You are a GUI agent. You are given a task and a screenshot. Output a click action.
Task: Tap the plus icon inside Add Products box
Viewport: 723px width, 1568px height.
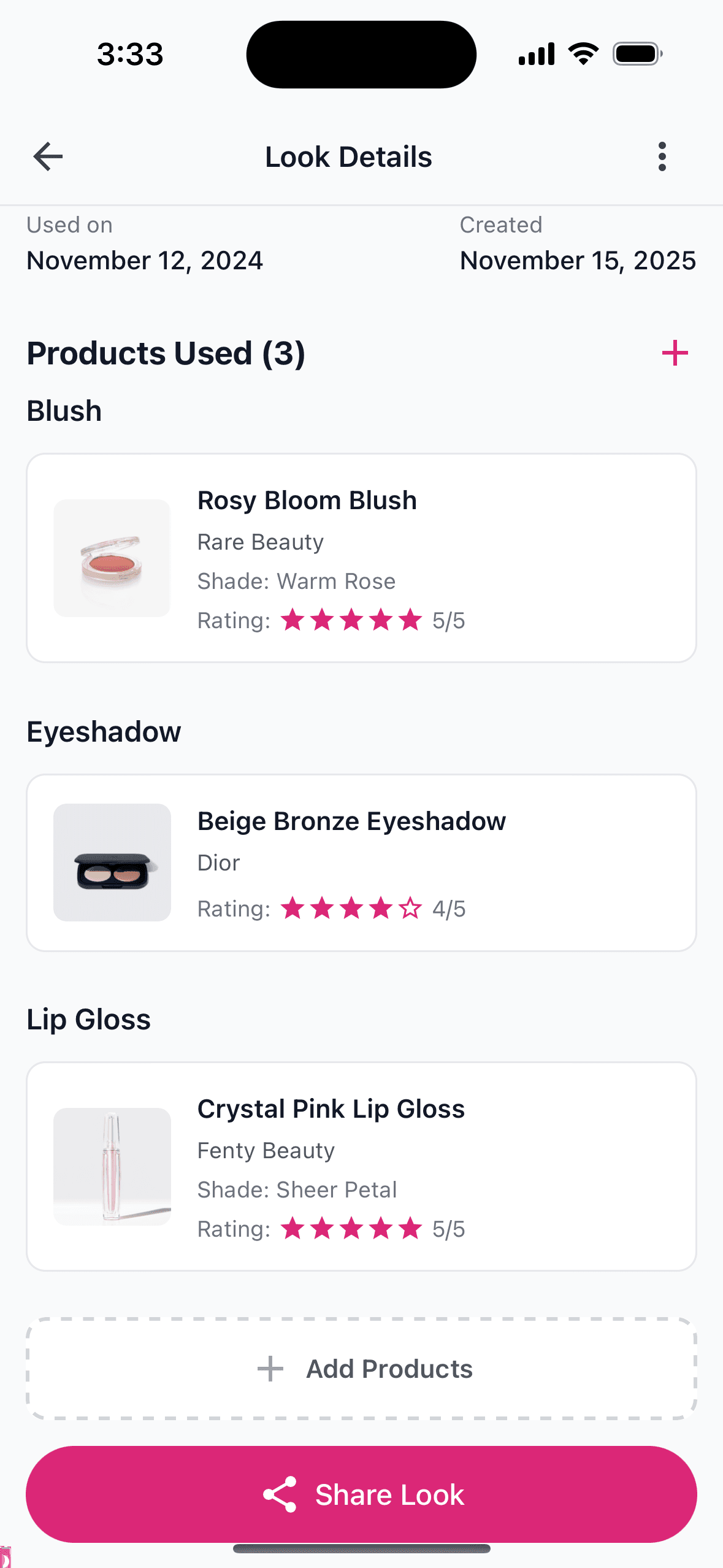point(270,1368)
